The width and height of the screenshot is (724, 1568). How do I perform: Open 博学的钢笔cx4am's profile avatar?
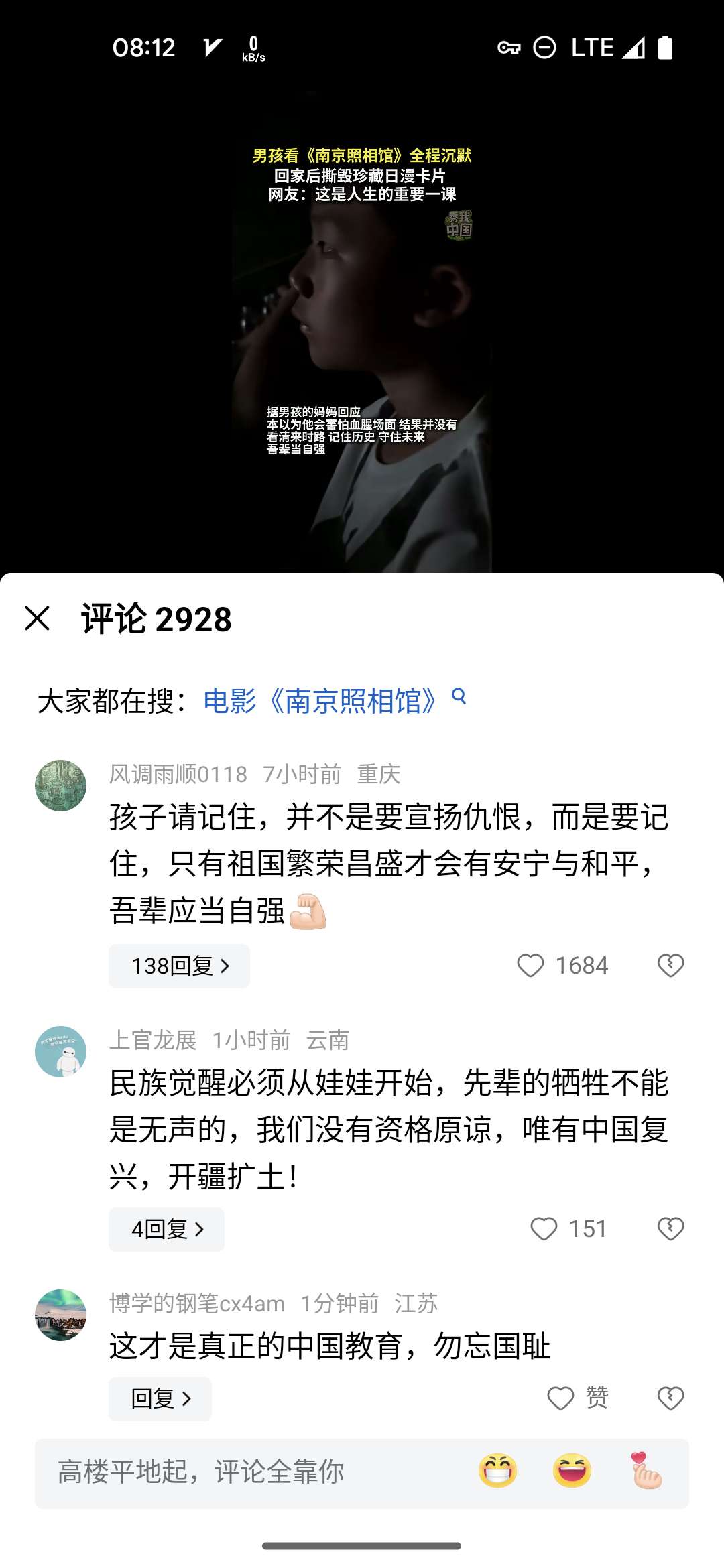point(61,1315)
